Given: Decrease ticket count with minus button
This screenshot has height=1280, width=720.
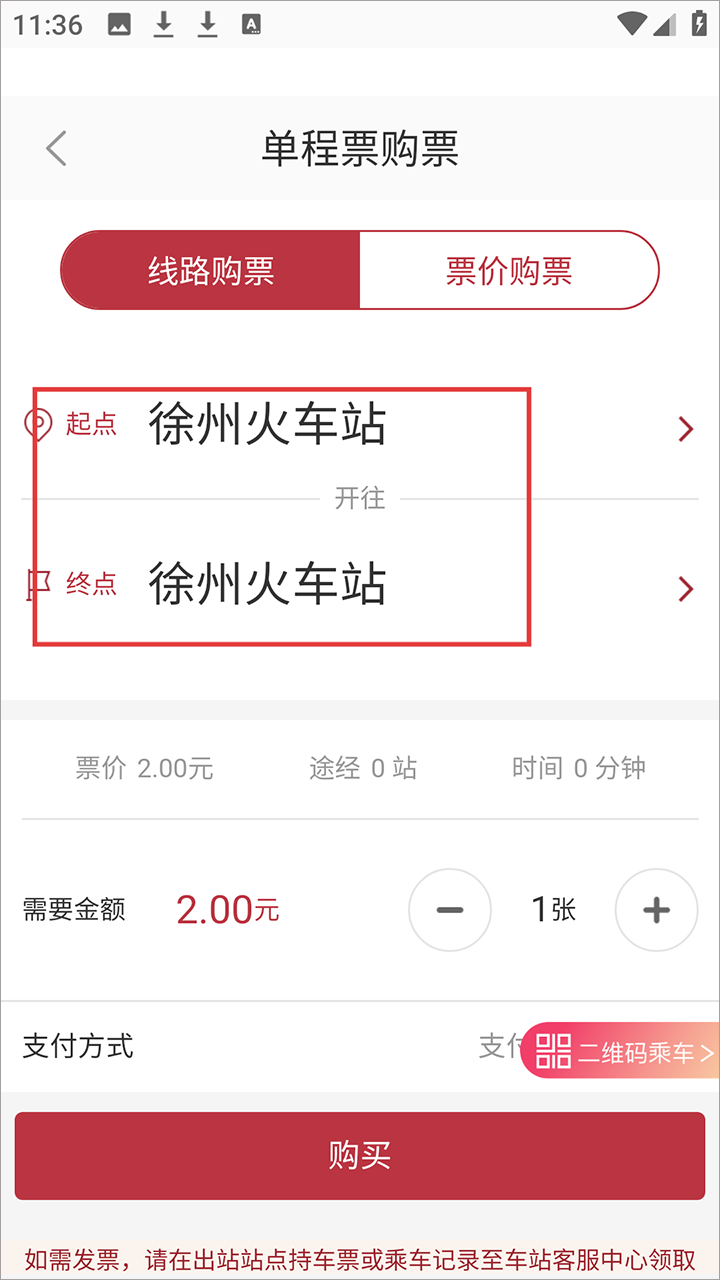Looking at the screenshot, I should [449, 910].
